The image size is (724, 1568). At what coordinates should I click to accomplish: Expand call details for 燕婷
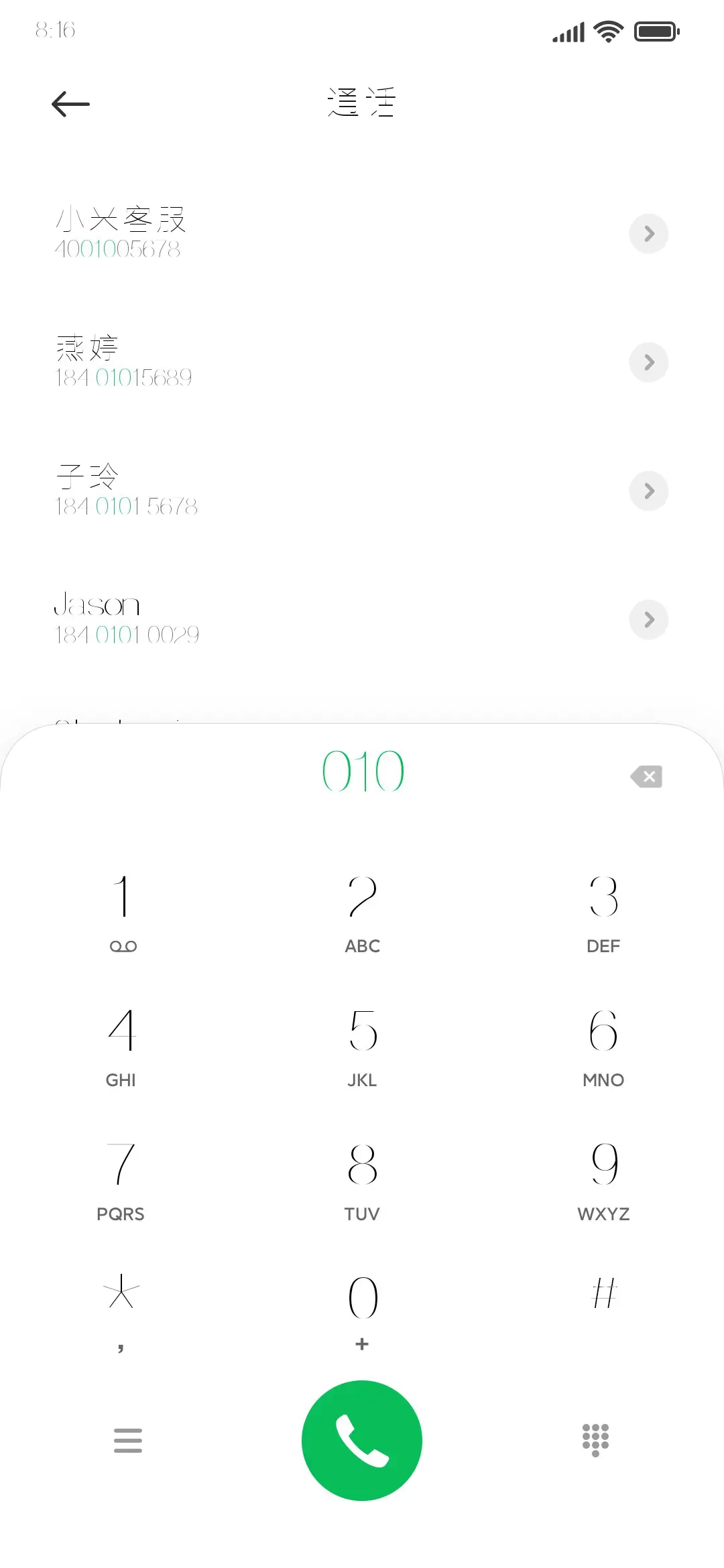(x=648, y=362)
